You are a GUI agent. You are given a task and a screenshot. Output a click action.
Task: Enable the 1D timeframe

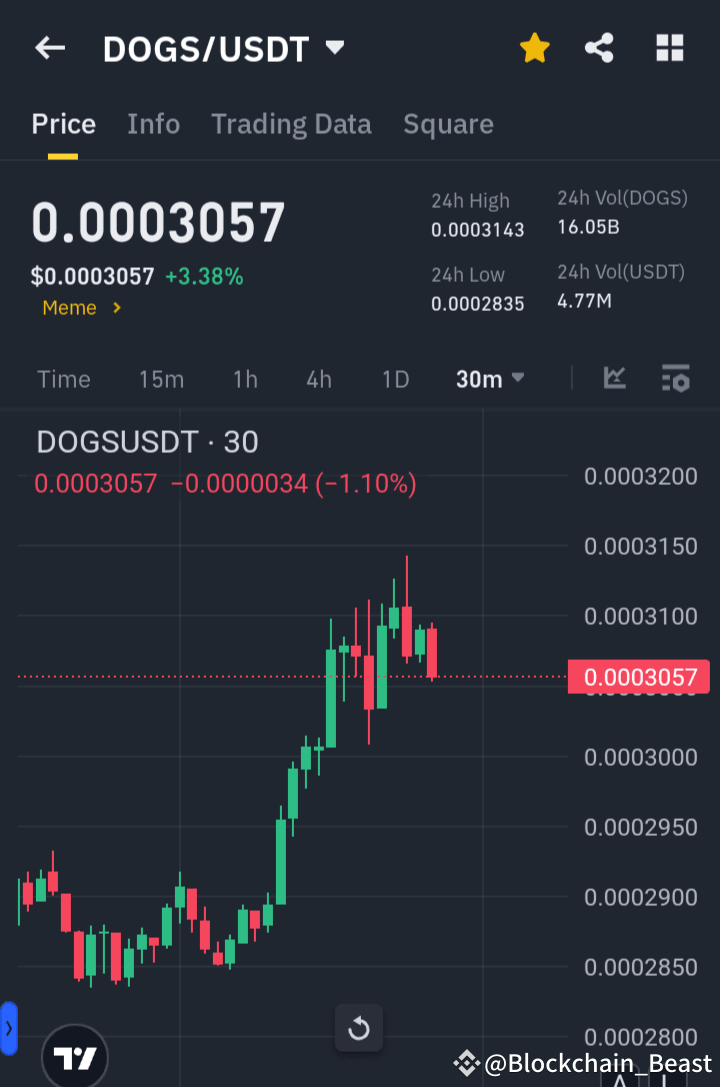click(x=395, y=379)
